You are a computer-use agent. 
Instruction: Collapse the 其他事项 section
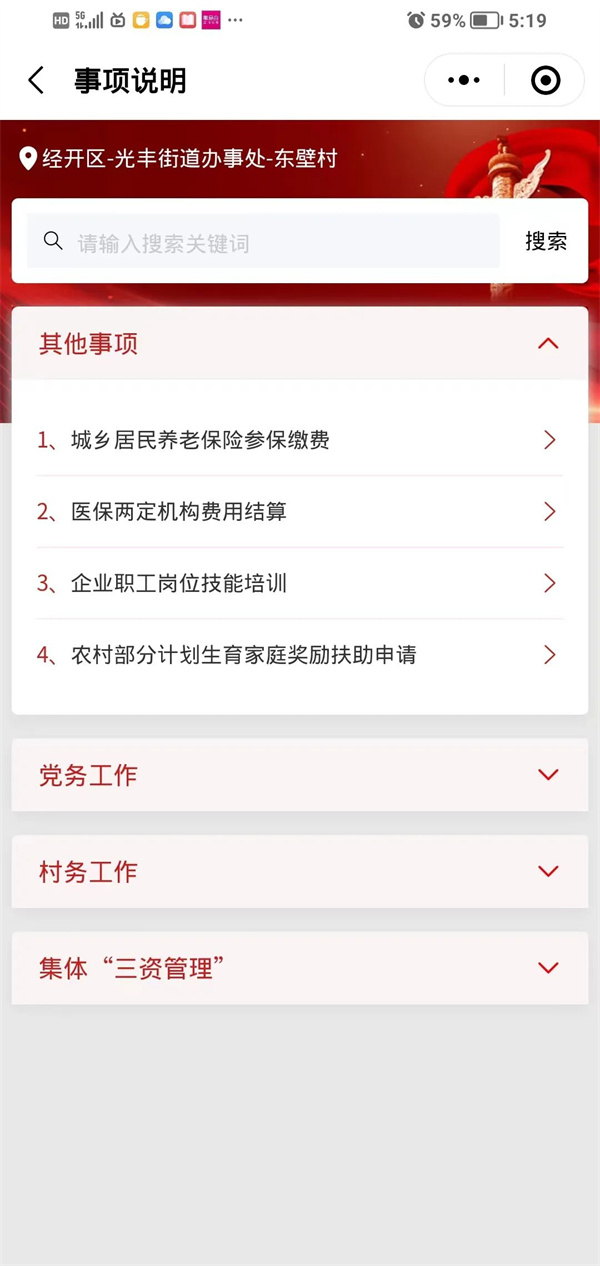(547, 344)
